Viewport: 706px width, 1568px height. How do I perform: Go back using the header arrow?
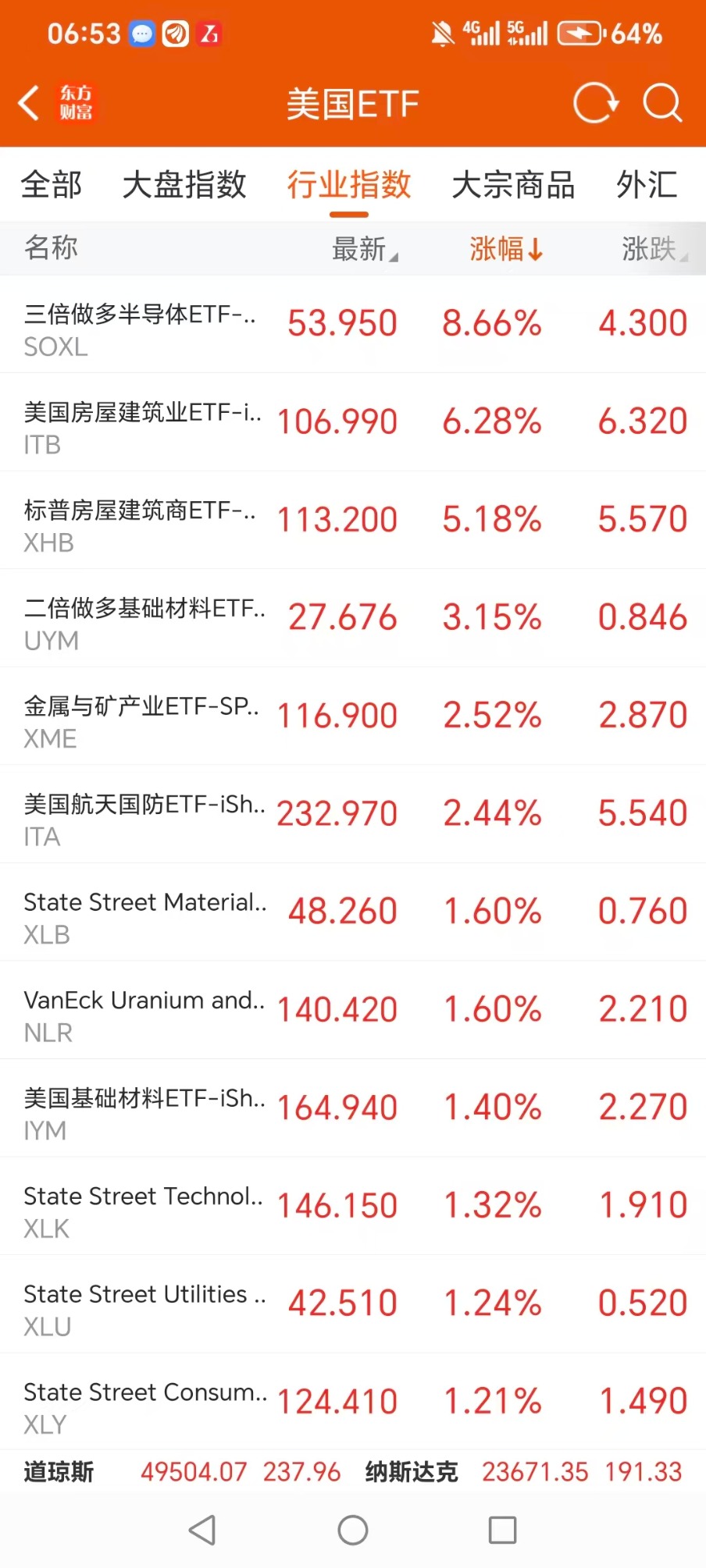tap(30, 103)
